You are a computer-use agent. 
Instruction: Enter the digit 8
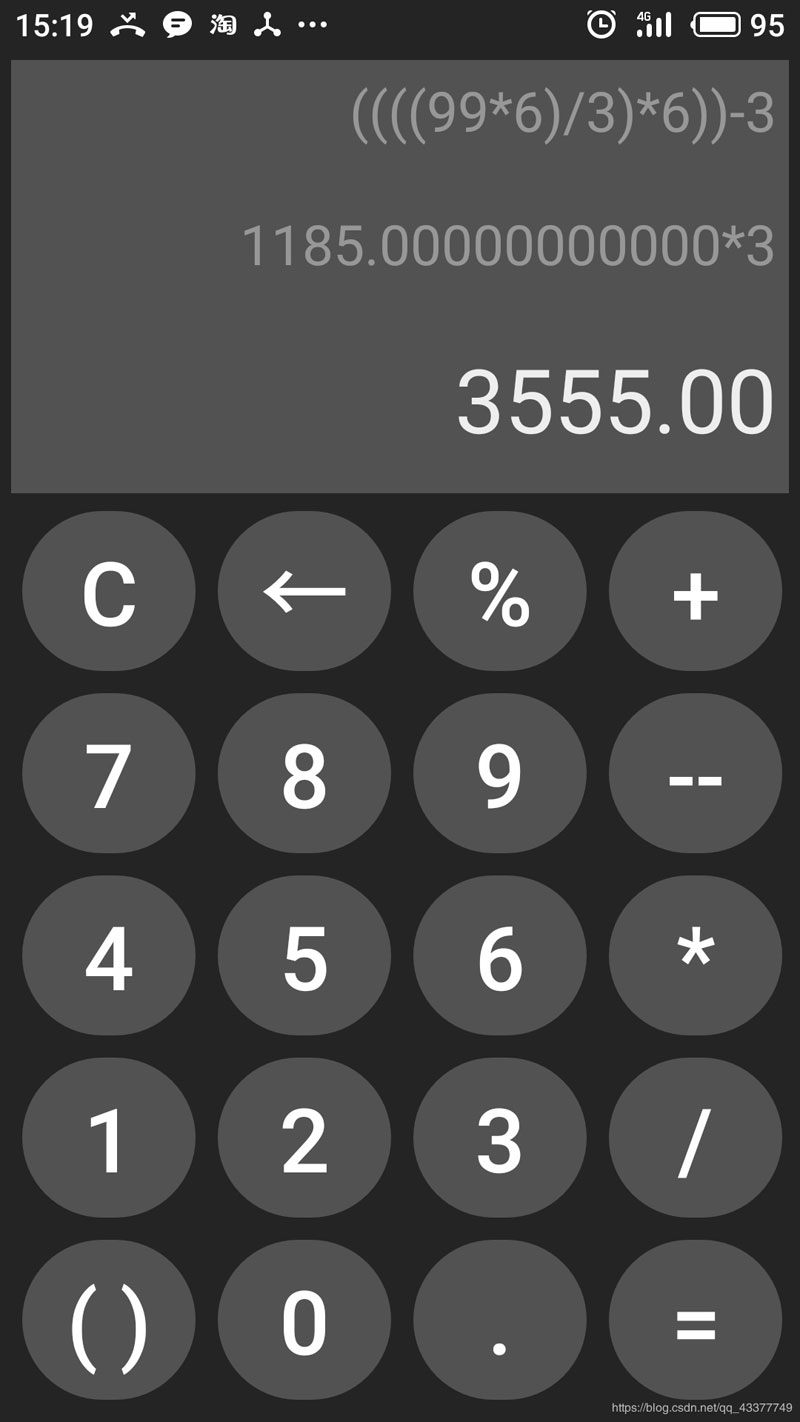pyautogui.click(x=304, y=774)
